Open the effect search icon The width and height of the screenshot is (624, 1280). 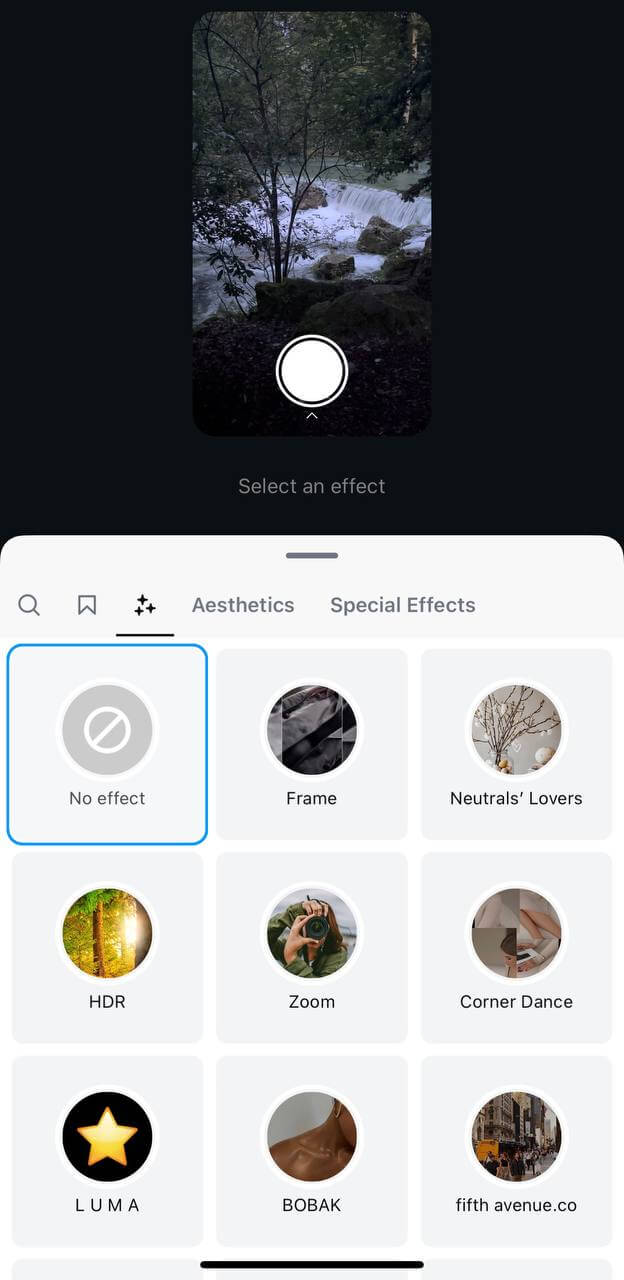[x=29, y=605]
